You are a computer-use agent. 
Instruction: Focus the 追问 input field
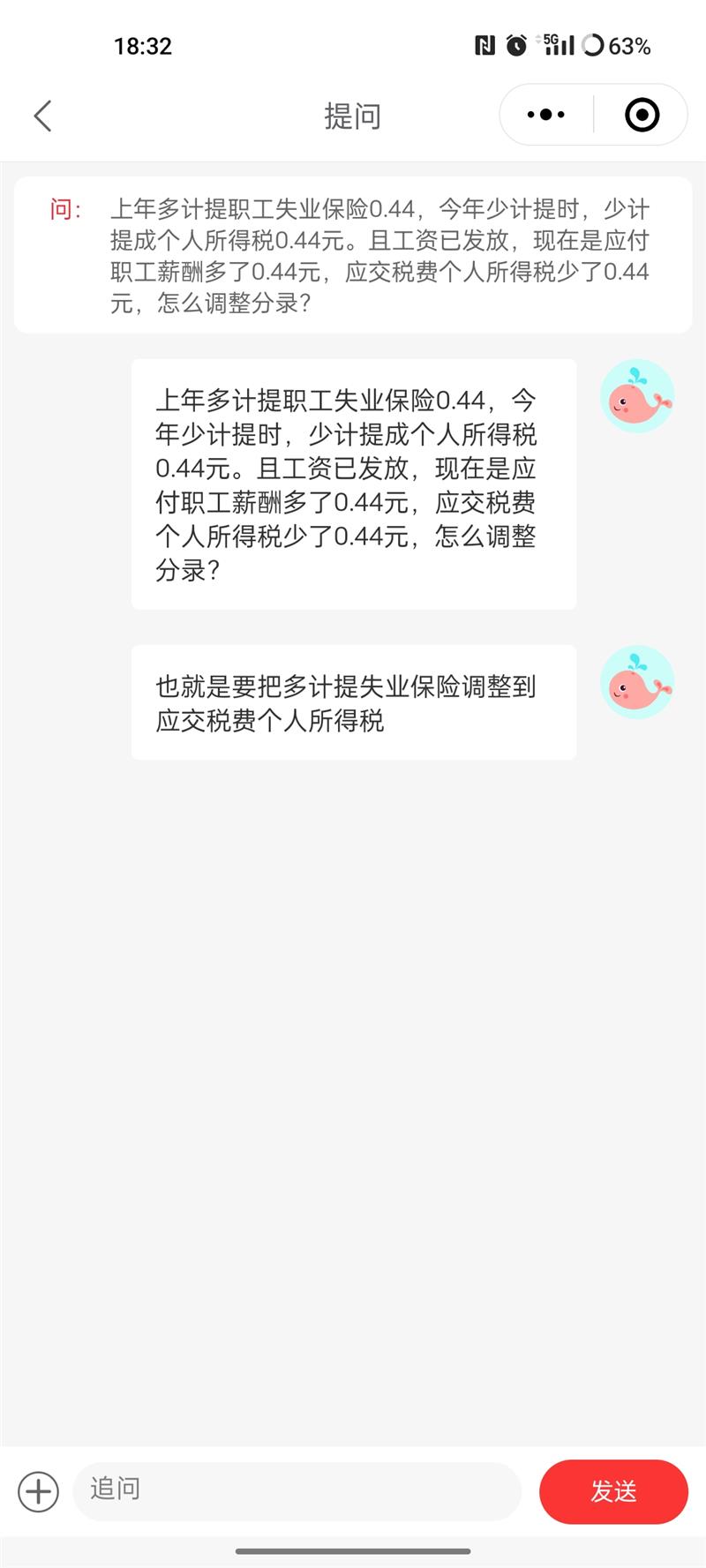(x=297, y=1491)
